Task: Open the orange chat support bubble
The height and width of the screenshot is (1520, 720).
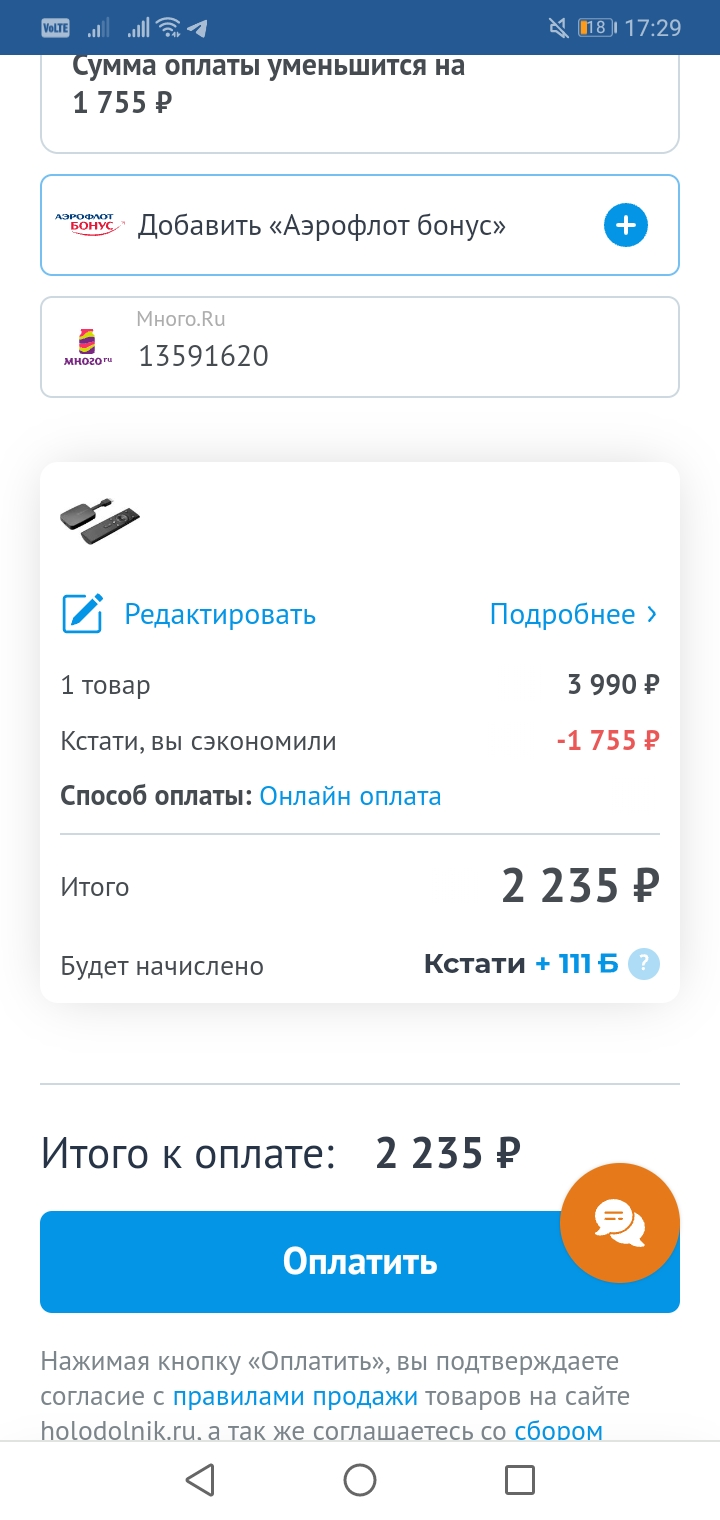Action: click(620, 1222)
